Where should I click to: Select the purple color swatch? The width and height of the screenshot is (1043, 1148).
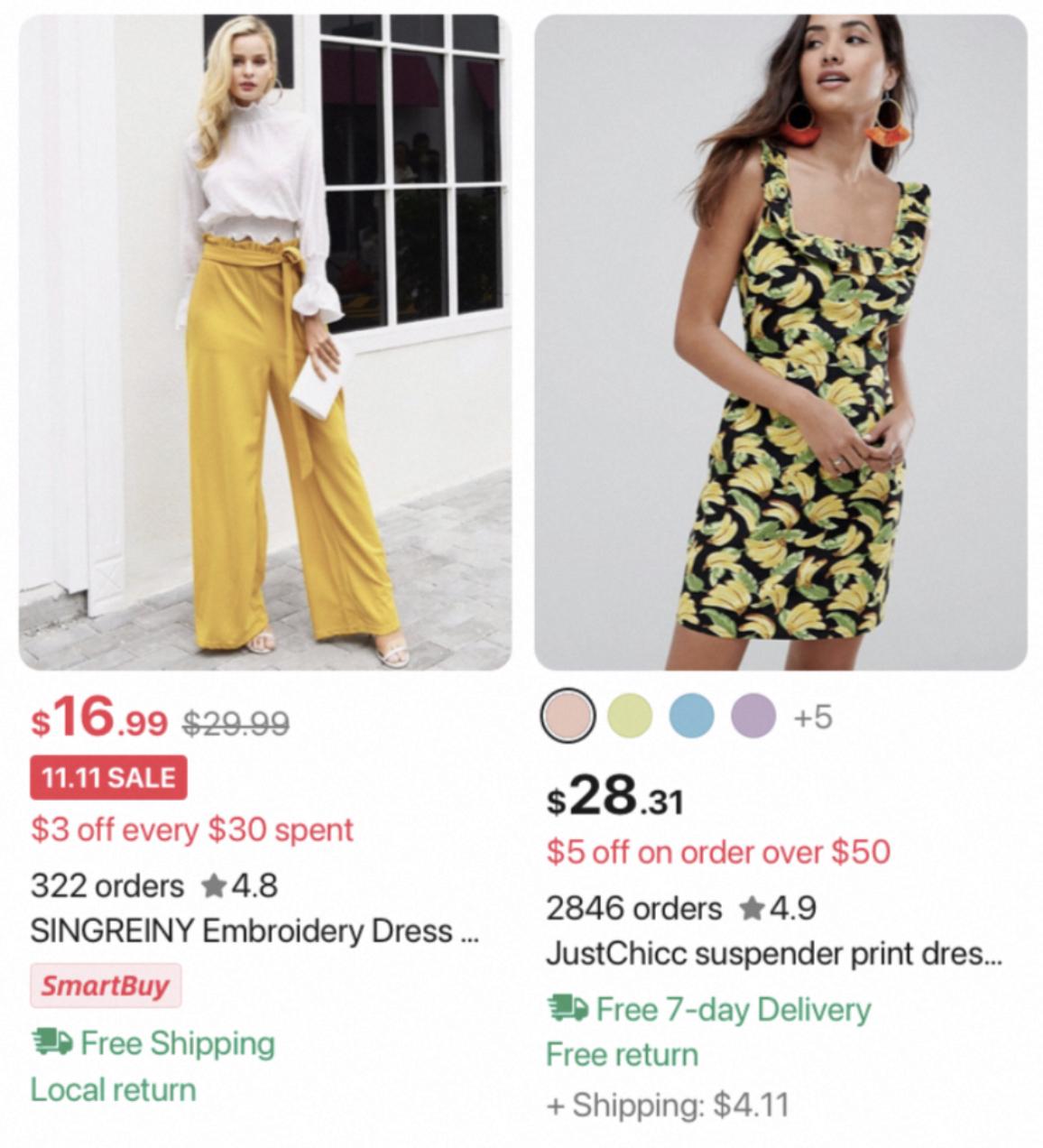(753, 716)
